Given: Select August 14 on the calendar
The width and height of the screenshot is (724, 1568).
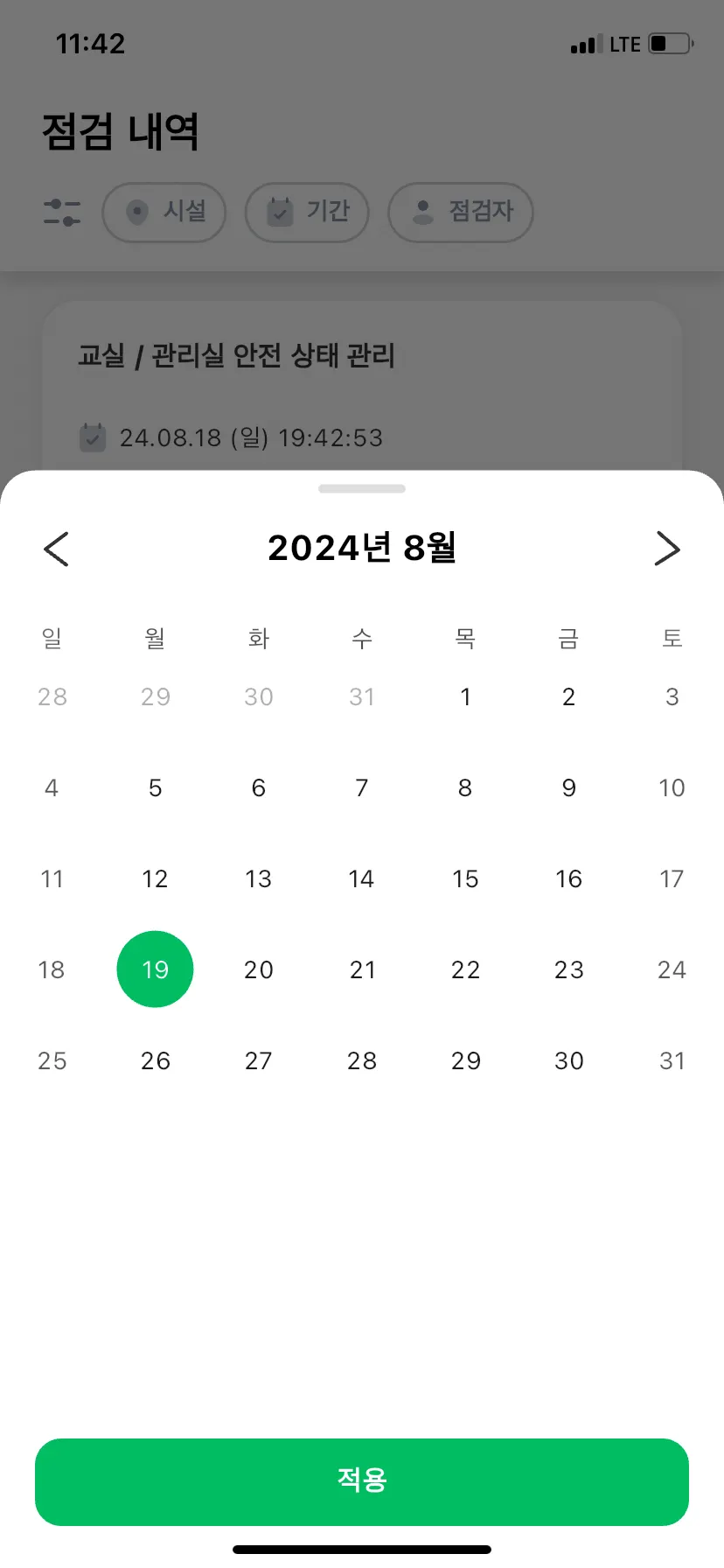Looking at the screenshot, I should 362,878.
